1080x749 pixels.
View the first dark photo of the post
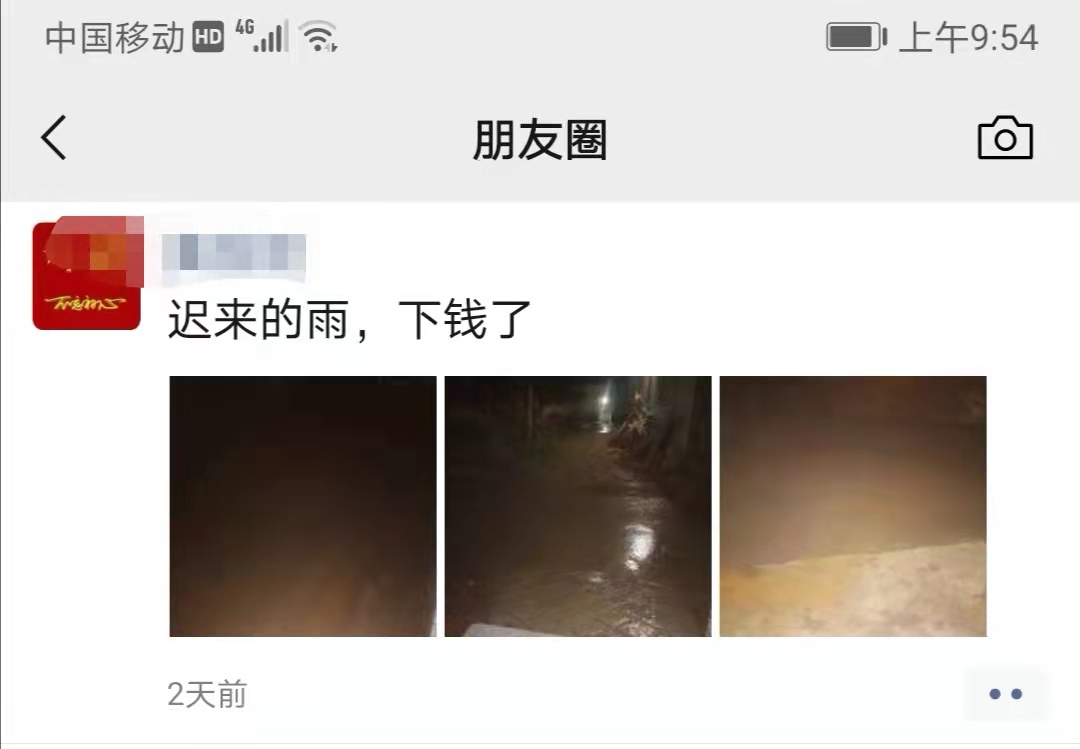pyautogui.click(x=303, y=506)
